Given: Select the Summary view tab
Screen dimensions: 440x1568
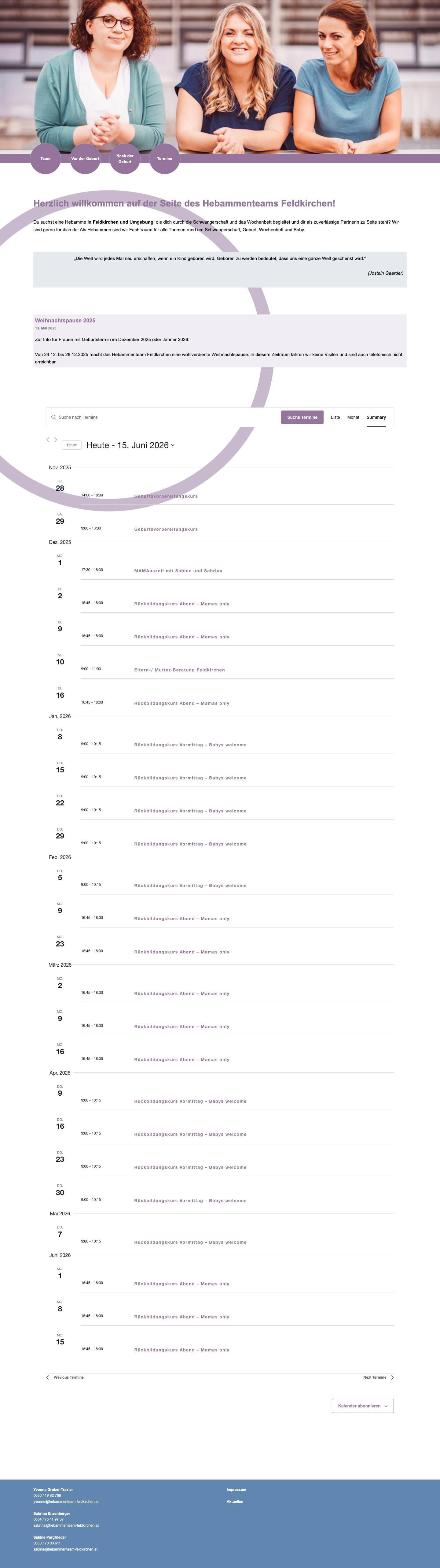Looking at the screenshot, I should pos(376,417).
